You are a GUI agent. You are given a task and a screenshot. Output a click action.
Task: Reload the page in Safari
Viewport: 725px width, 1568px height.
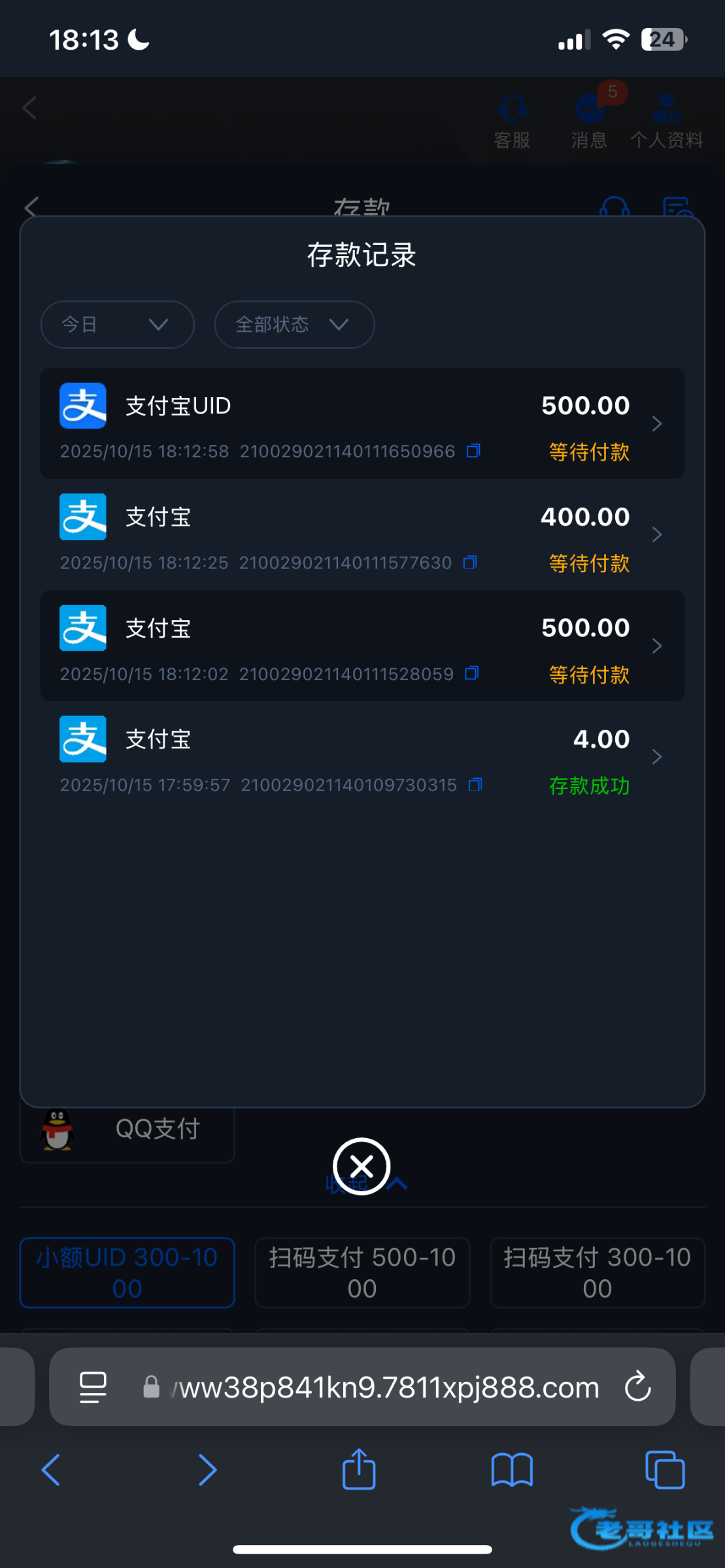[x=637, y=1386]
